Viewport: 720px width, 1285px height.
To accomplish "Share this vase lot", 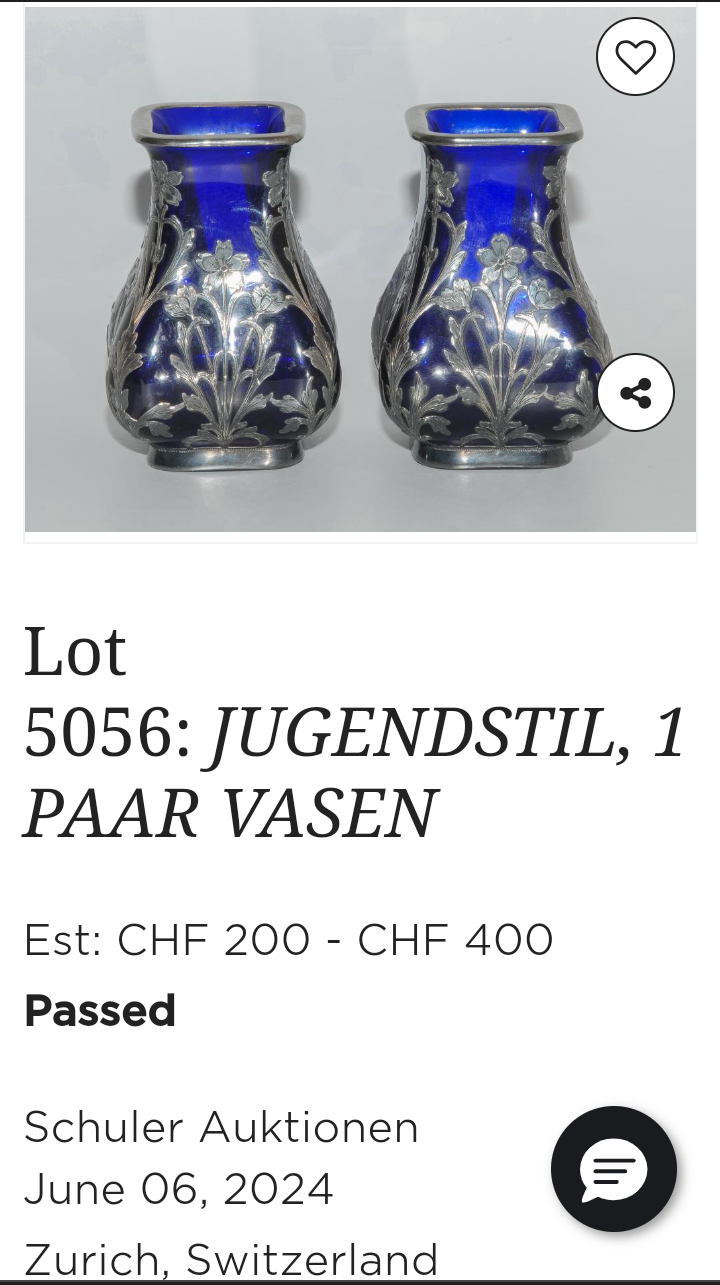I will tap(635, 392).
